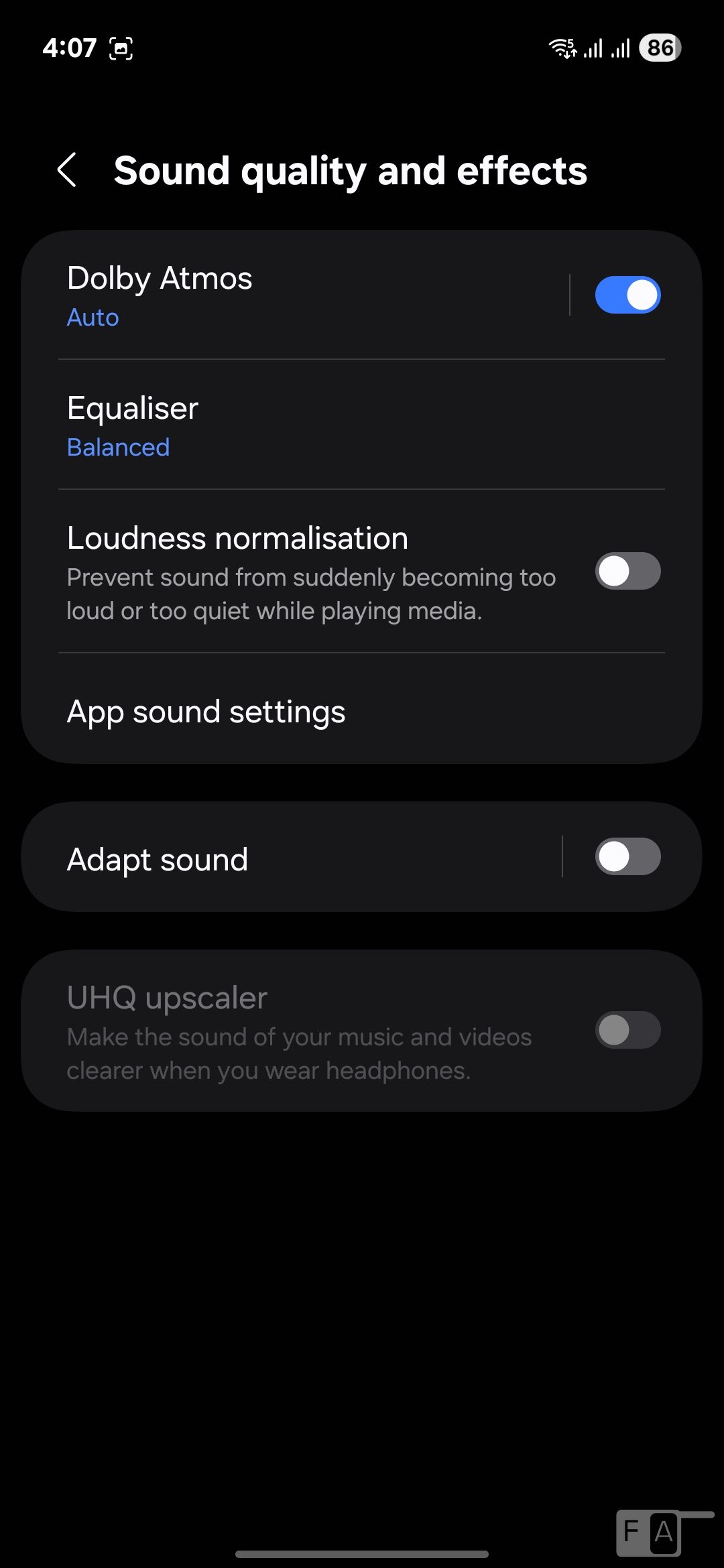Switch on Adapt sound toggle
This screenshot has height=1568, width=724.
click(x=627, y=857)
